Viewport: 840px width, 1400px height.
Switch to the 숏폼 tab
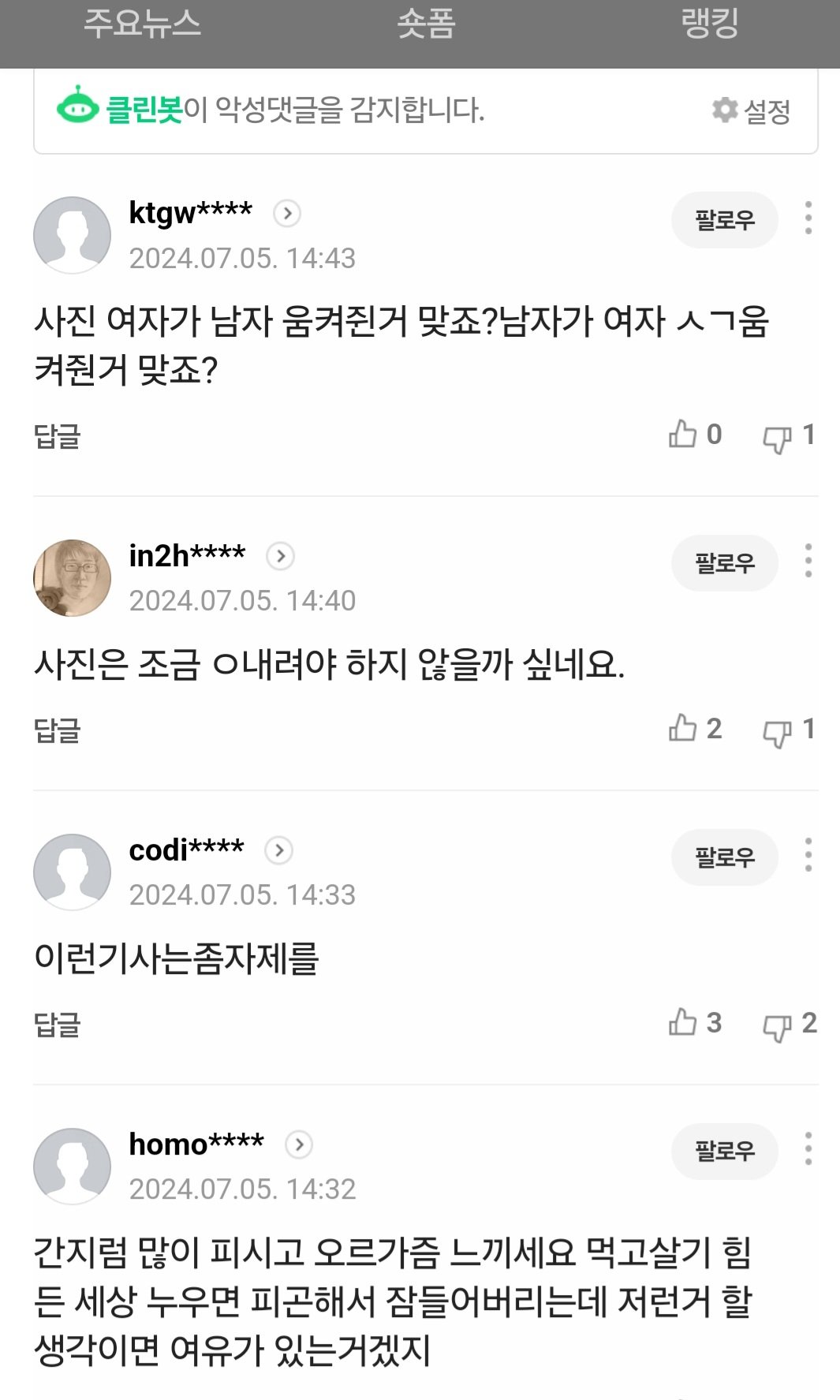point(426,24)
